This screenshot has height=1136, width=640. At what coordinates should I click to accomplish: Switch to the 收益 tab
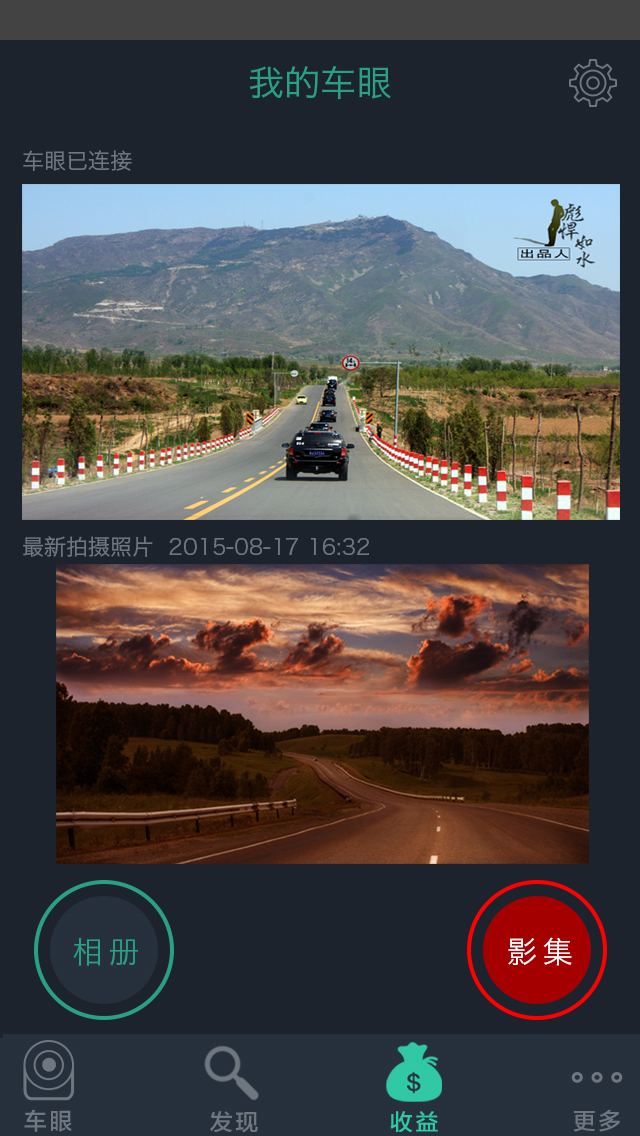tap(413, 1088)
